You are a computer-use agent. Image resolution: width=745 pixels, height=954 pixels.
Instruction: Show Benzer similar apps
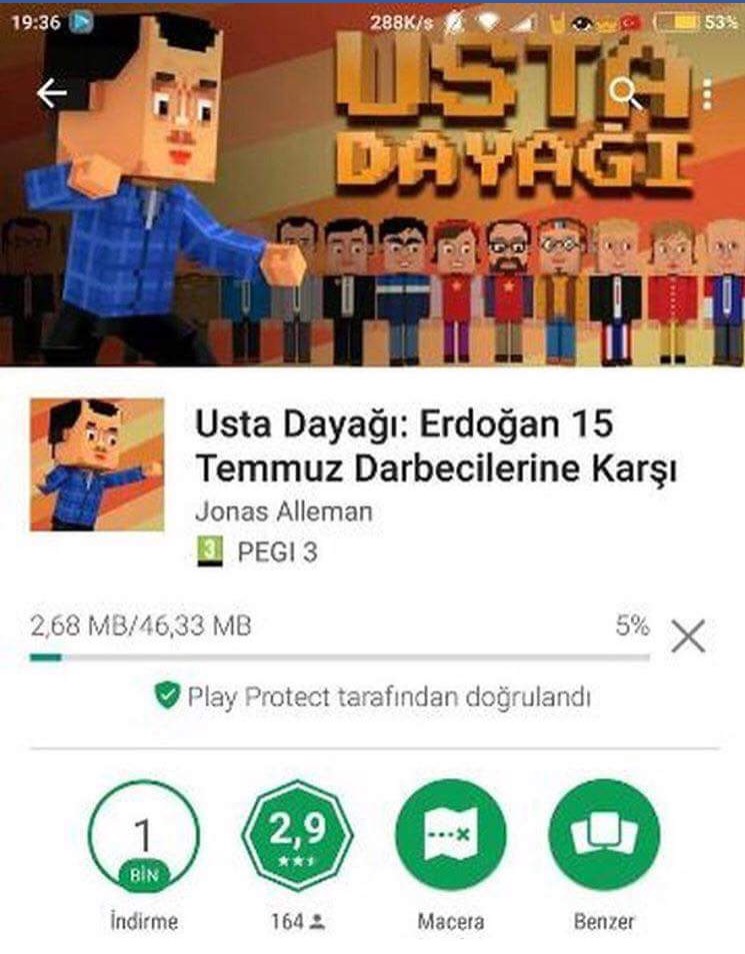tap(604, 834)
